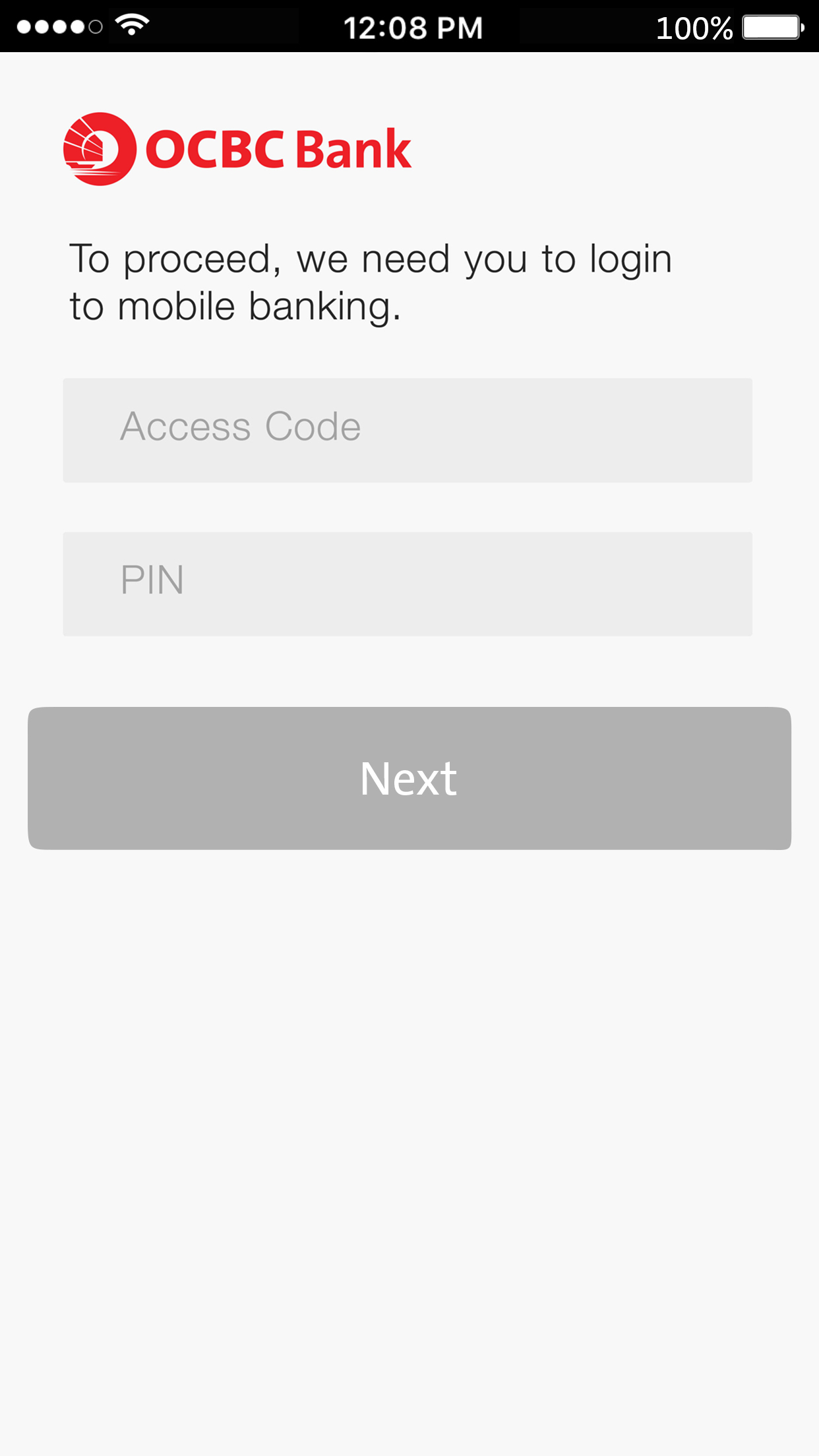Focus the PIN input field

coord(408,584)
